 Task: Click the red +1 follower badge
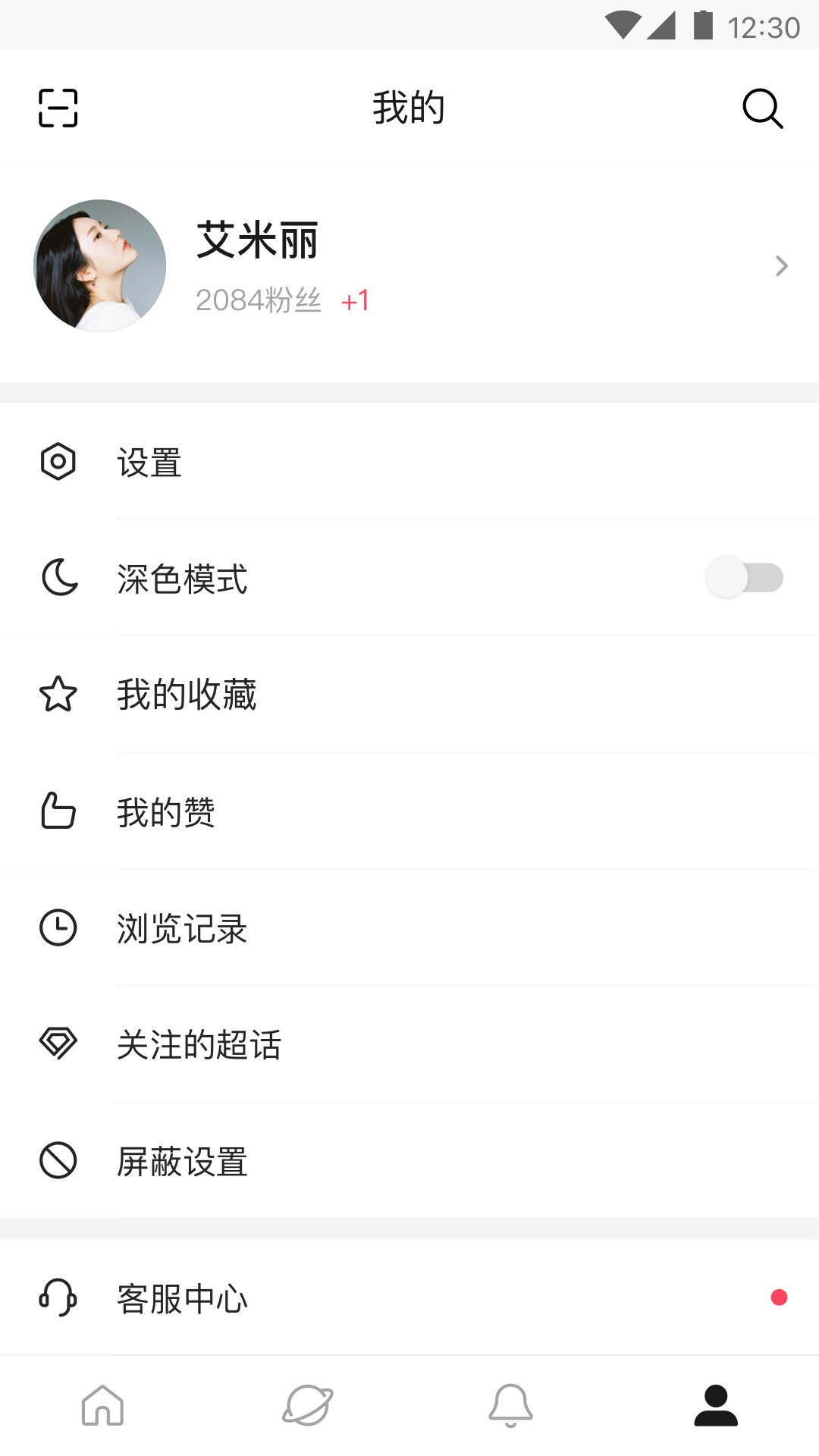(x=355, y=300)
